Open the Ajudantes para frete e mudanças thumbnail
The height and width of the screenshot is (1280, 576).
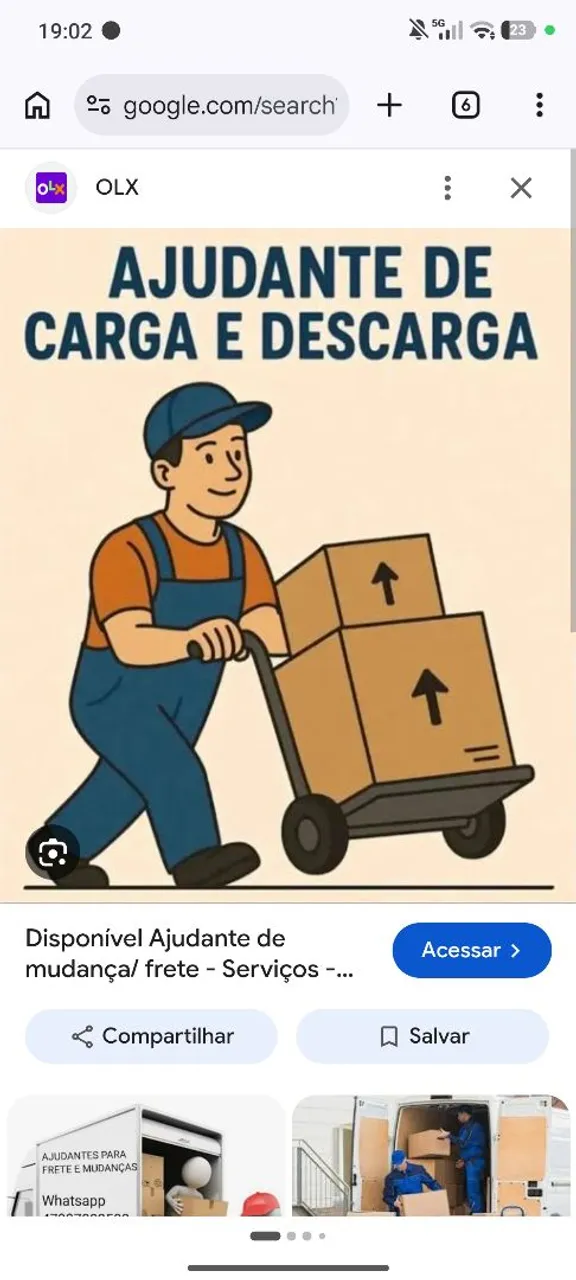146,1156
